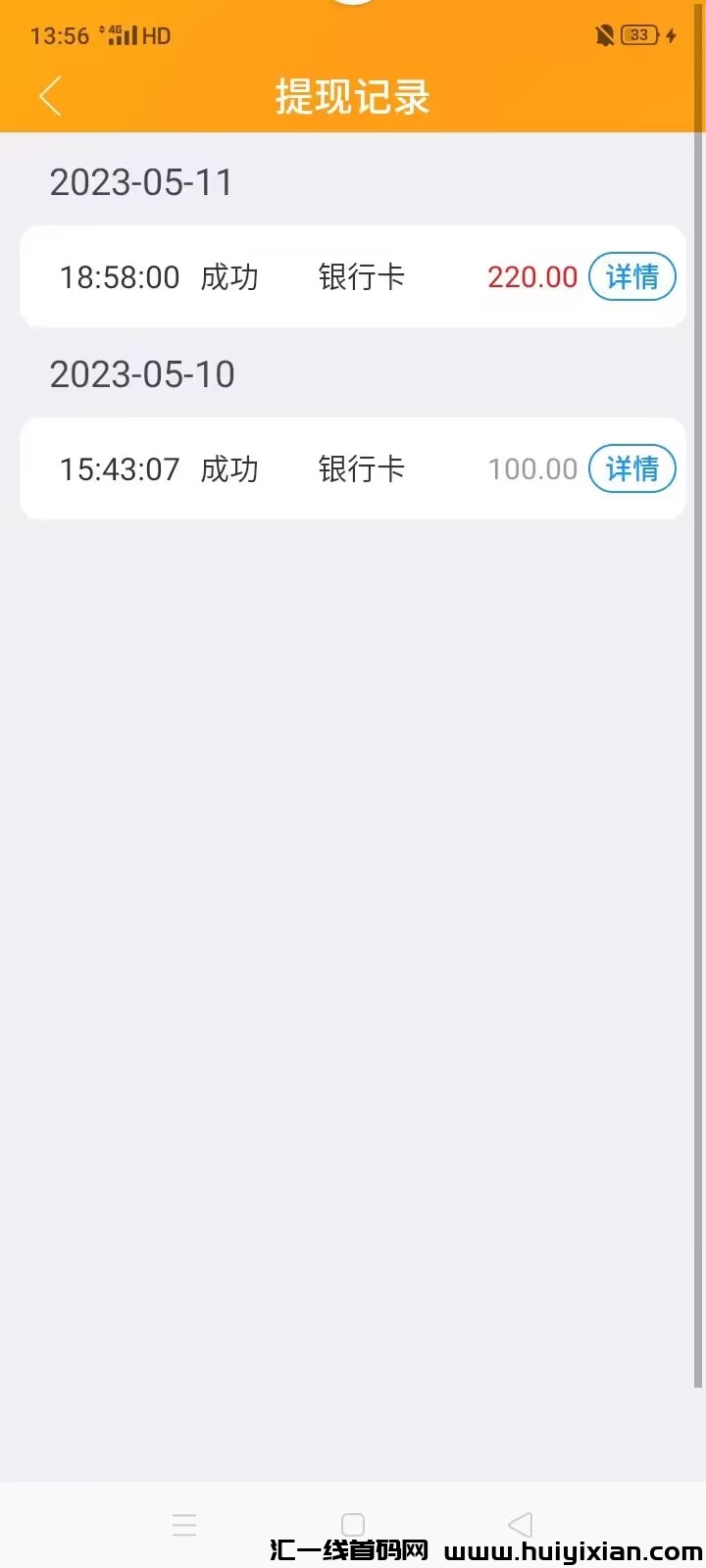706x1568 pixels.
Task: Tap the 提现记录 page title
Action: 353,97
